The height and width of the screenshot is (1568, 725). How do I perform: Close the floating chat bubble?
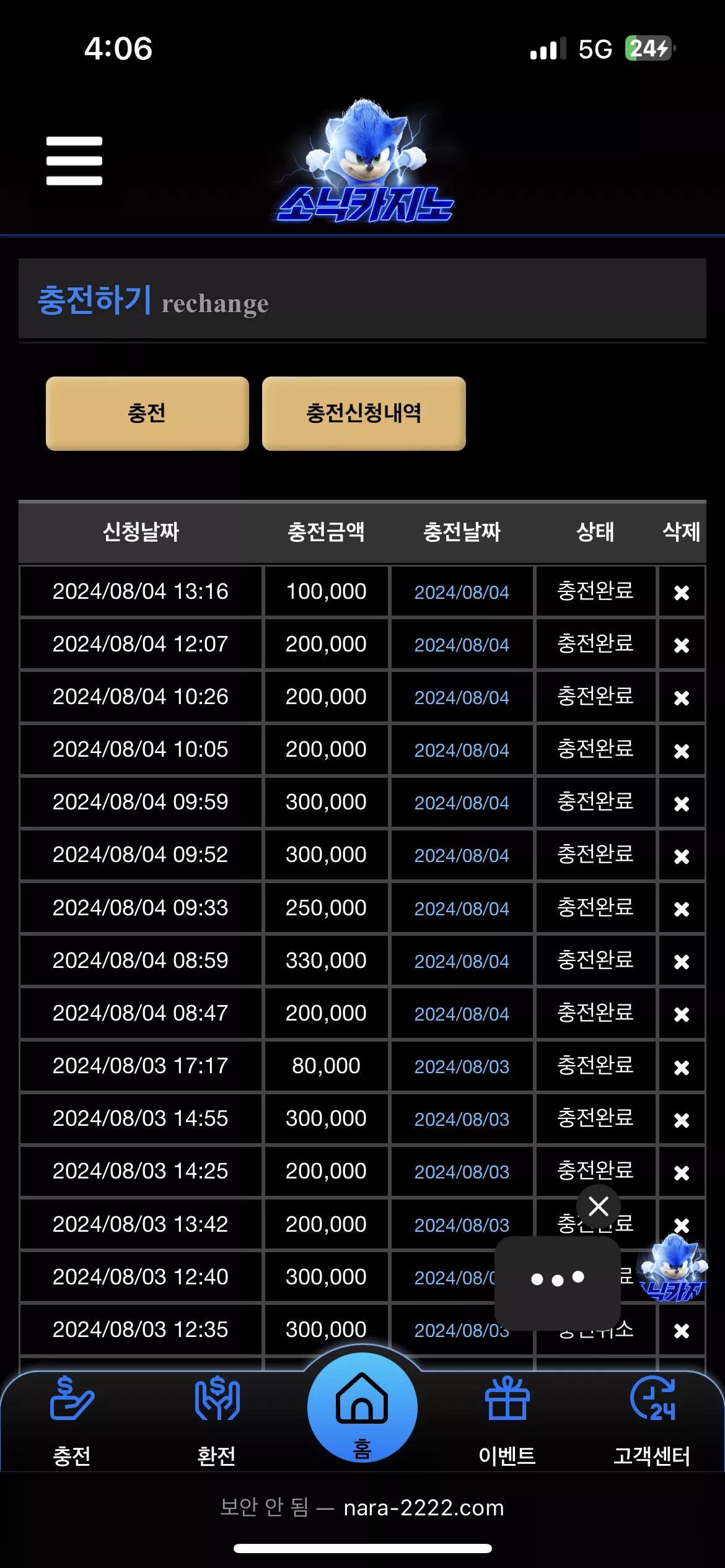(x=599, y=1206)
